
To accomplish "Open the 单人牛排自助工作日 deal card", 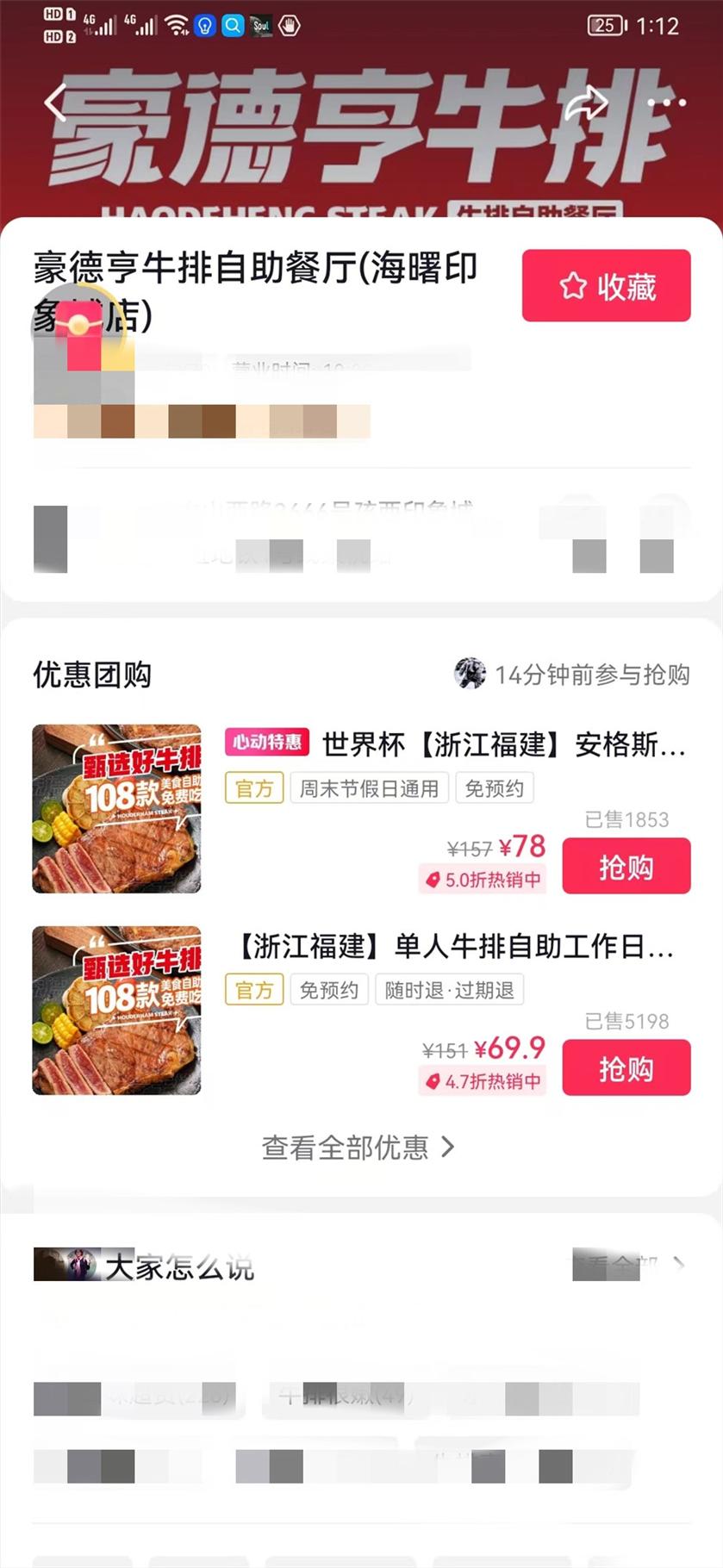I will [457, 946].
